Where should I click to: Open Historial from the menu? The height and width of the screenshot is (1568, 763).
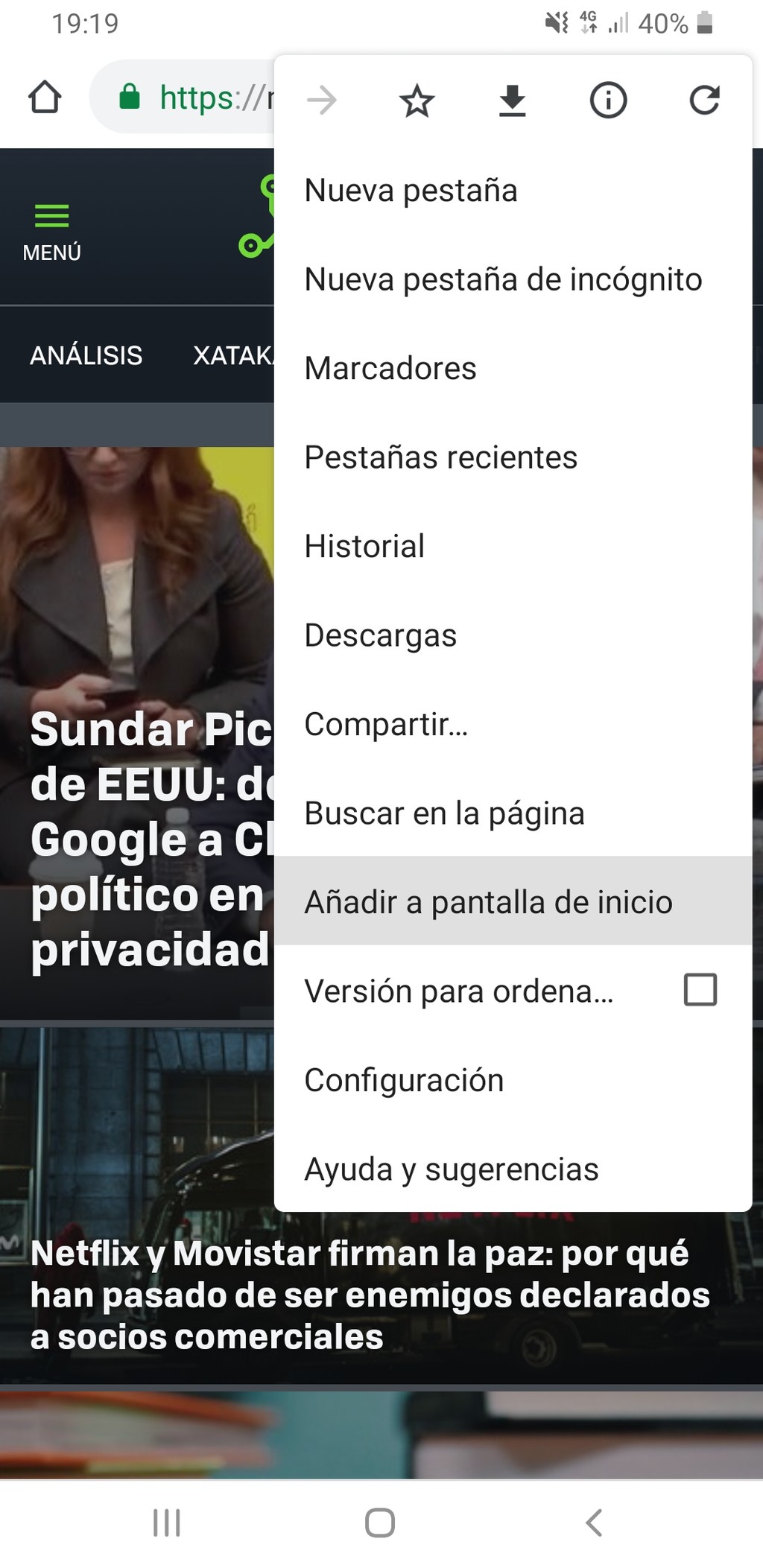coord(364,546)
